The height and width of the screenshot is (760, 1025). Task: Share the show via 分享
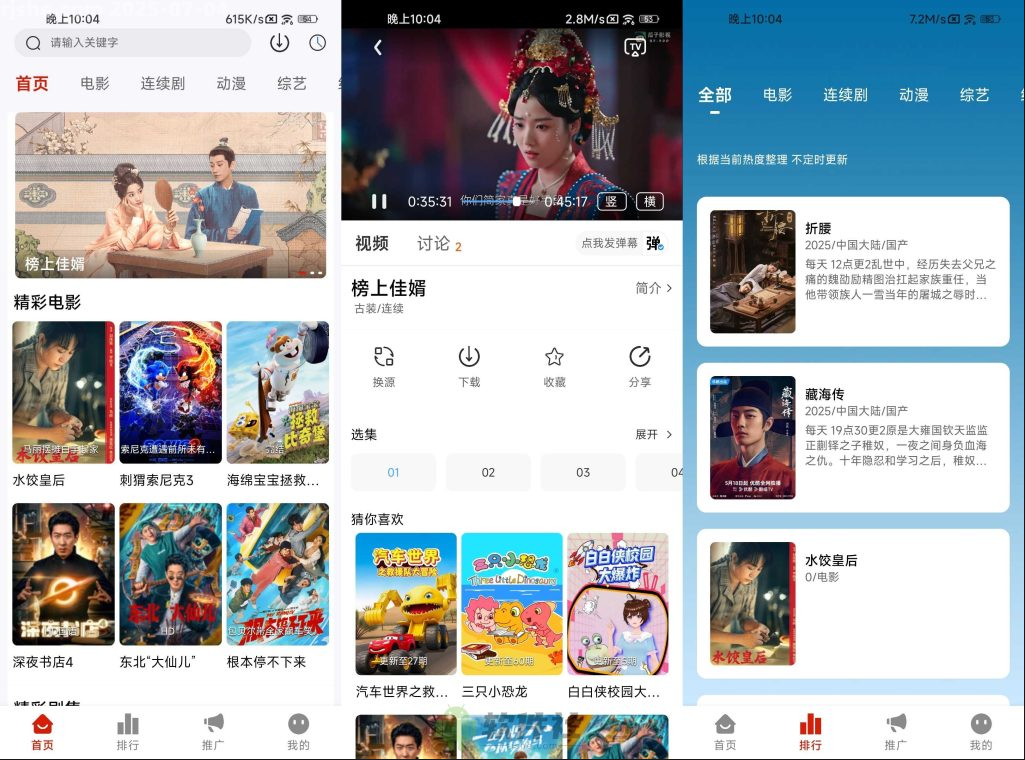(640, 366)
